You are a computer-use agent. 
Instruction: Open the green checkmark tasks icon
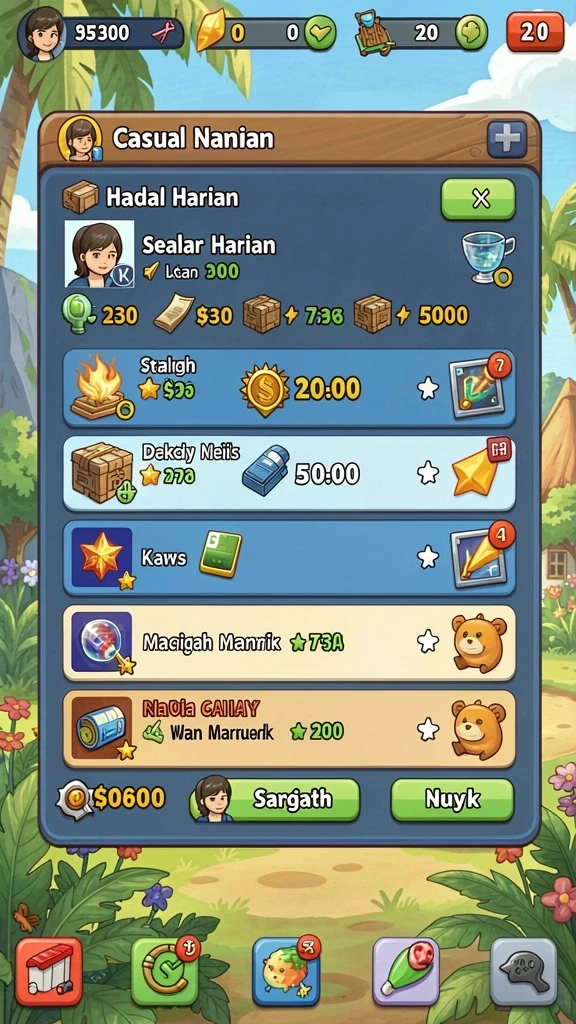(x=165, y=971)
